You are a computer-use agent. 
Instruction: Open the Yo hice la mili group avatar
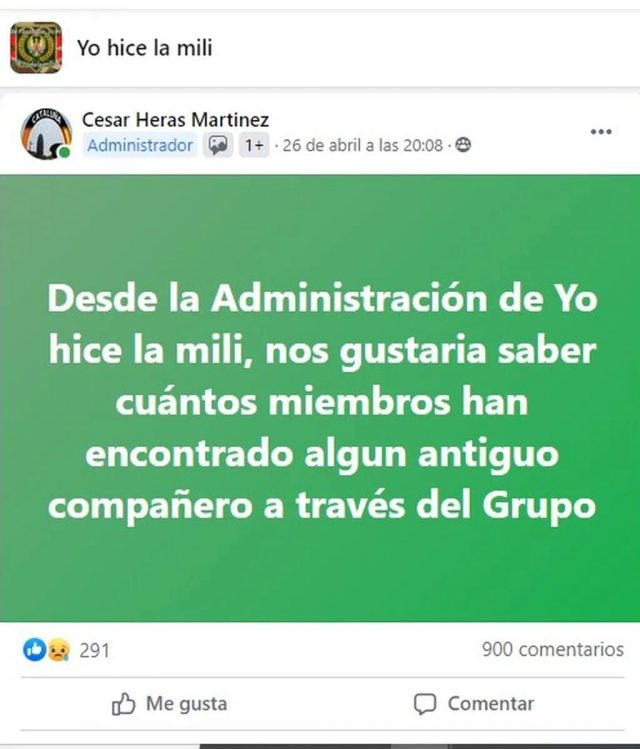click(x=36, y=47)
